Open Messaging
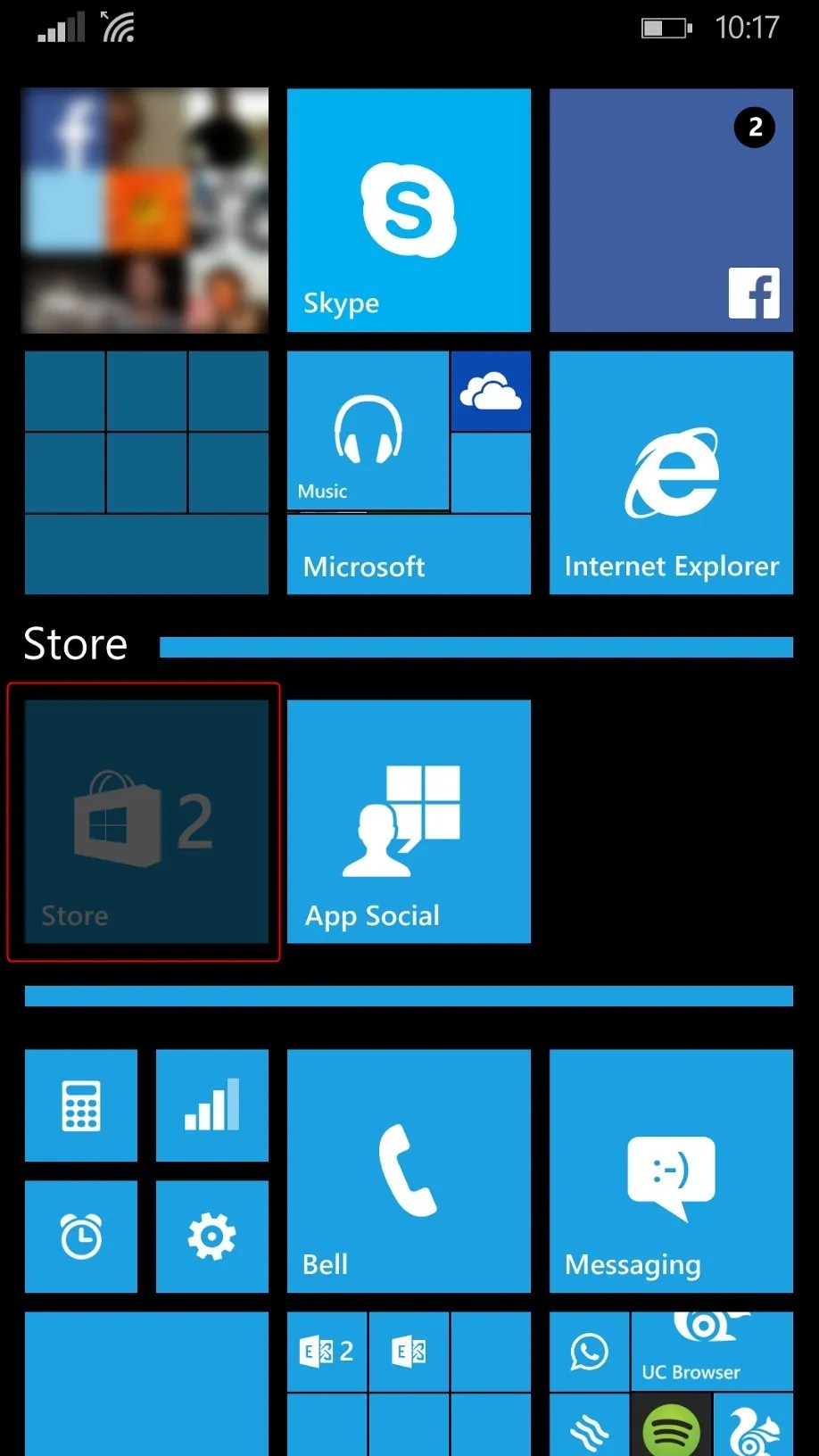 click(671, 1171)
